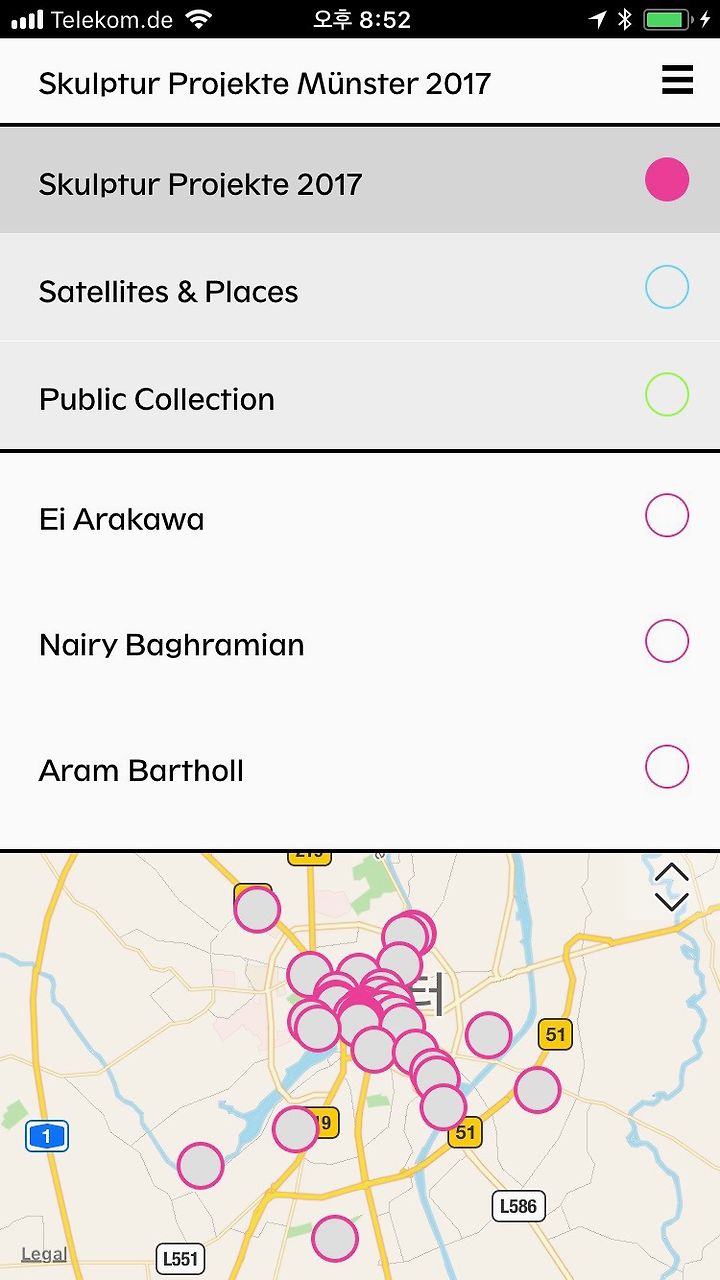The height and width of the screenshot is (1280, 720).
Task: Open Nairy Baghramian's entry
Action: (x=360, y=643)
